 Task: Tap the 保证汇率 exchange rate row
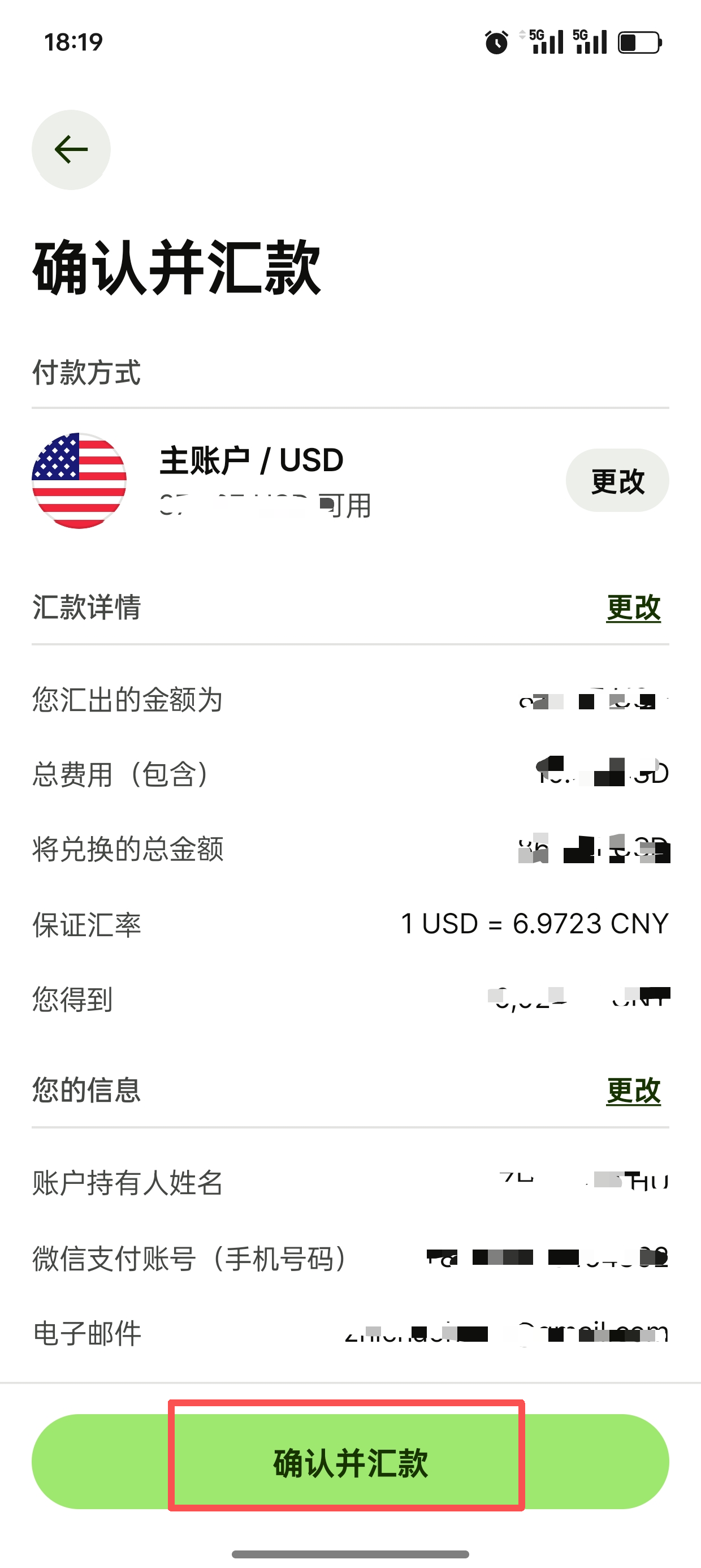pos(350,925)
